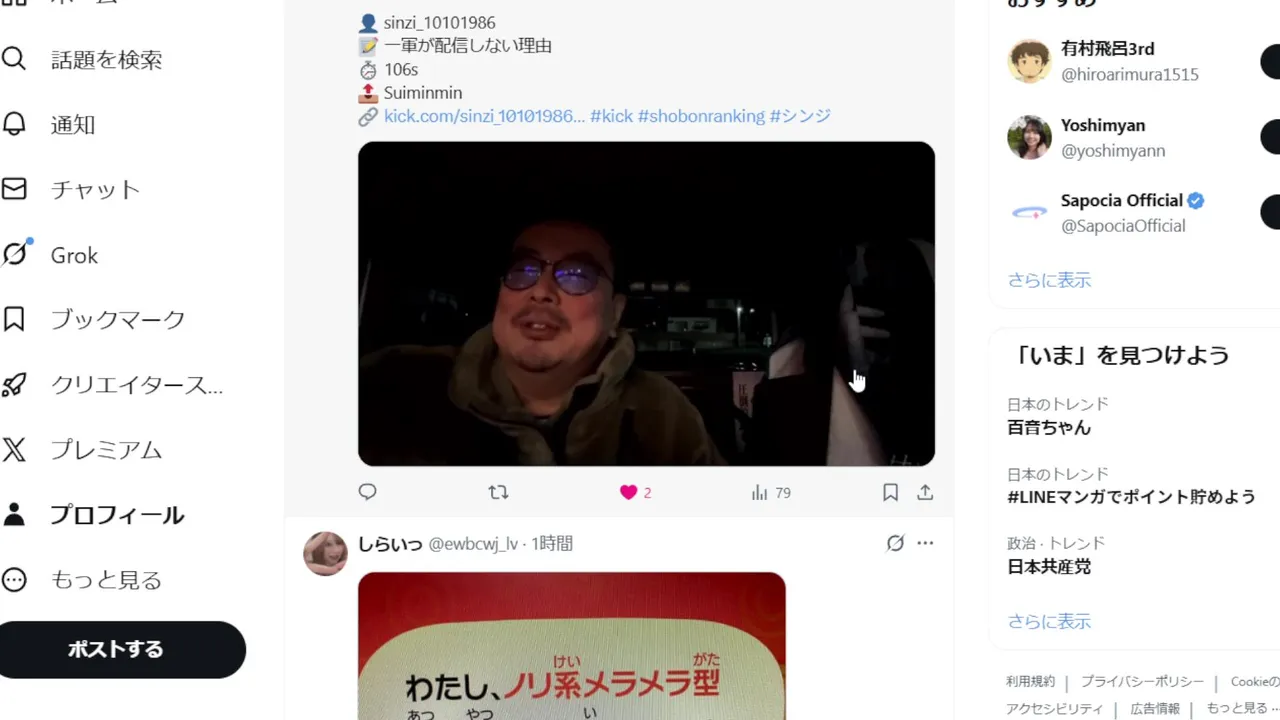Unlike the video post with 2 likes

(629, 492)
